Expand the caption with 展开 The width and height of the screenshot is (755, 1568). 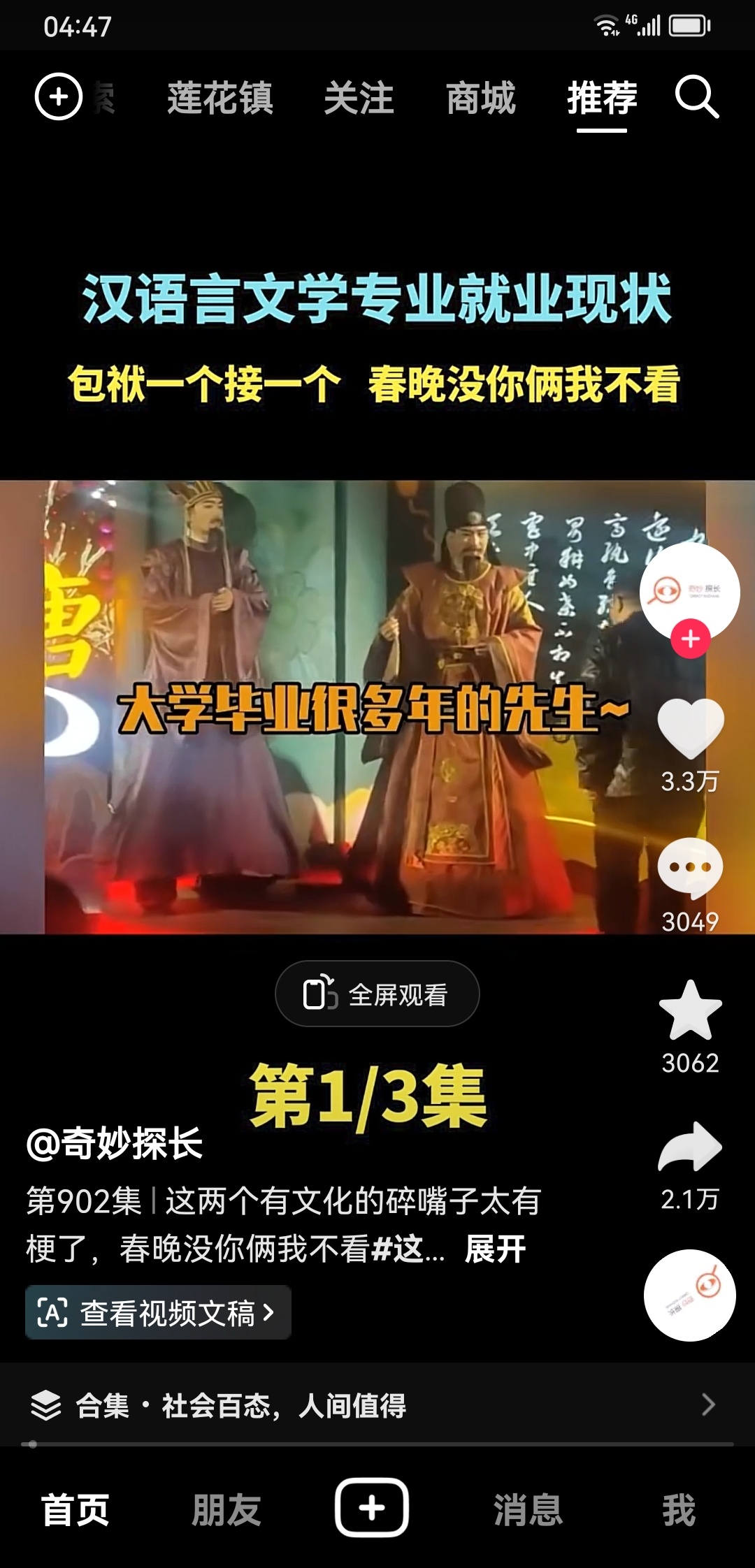(495, 1249)
